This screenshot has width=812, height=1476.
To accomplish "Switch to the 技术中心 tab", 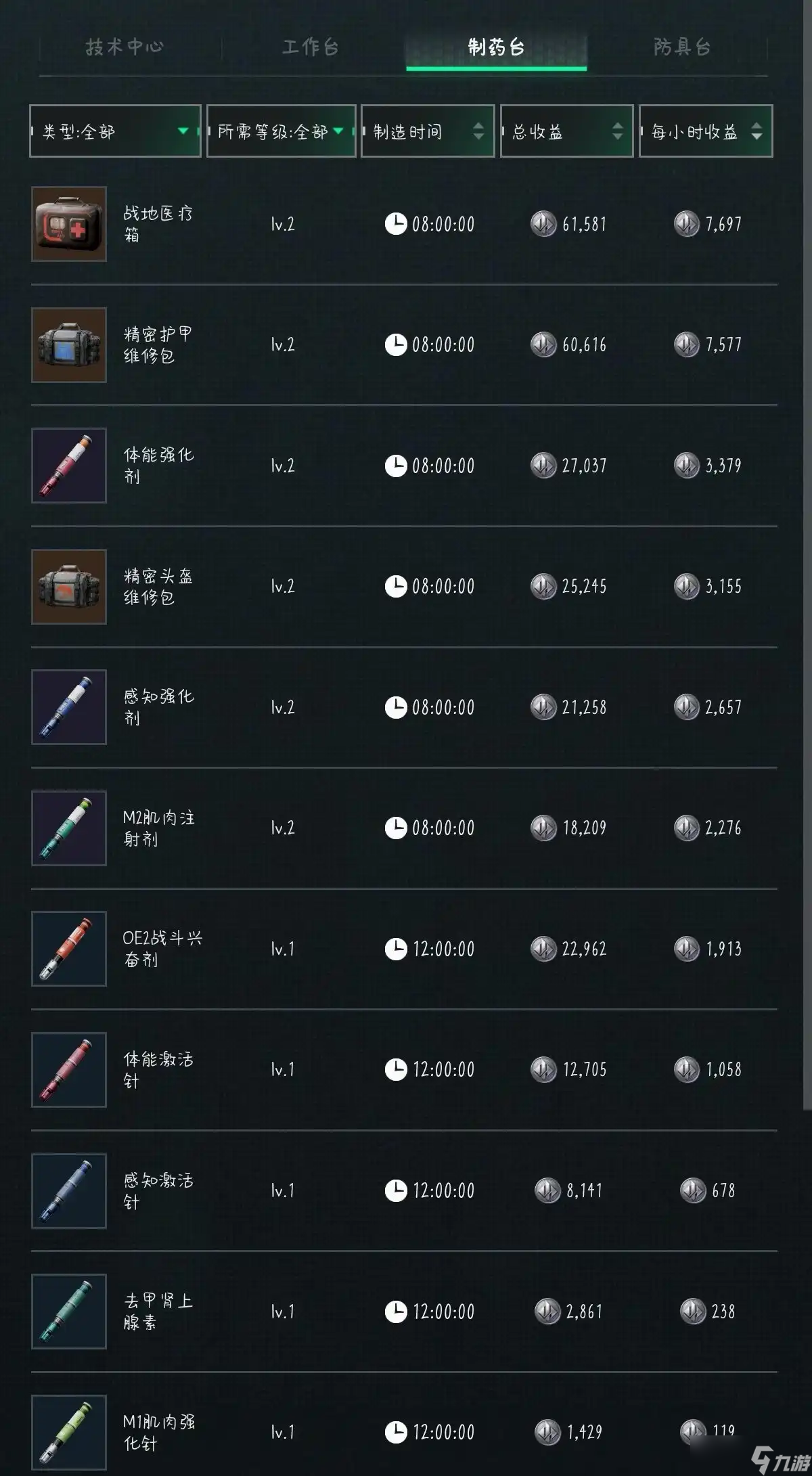I will click(125, 47).
